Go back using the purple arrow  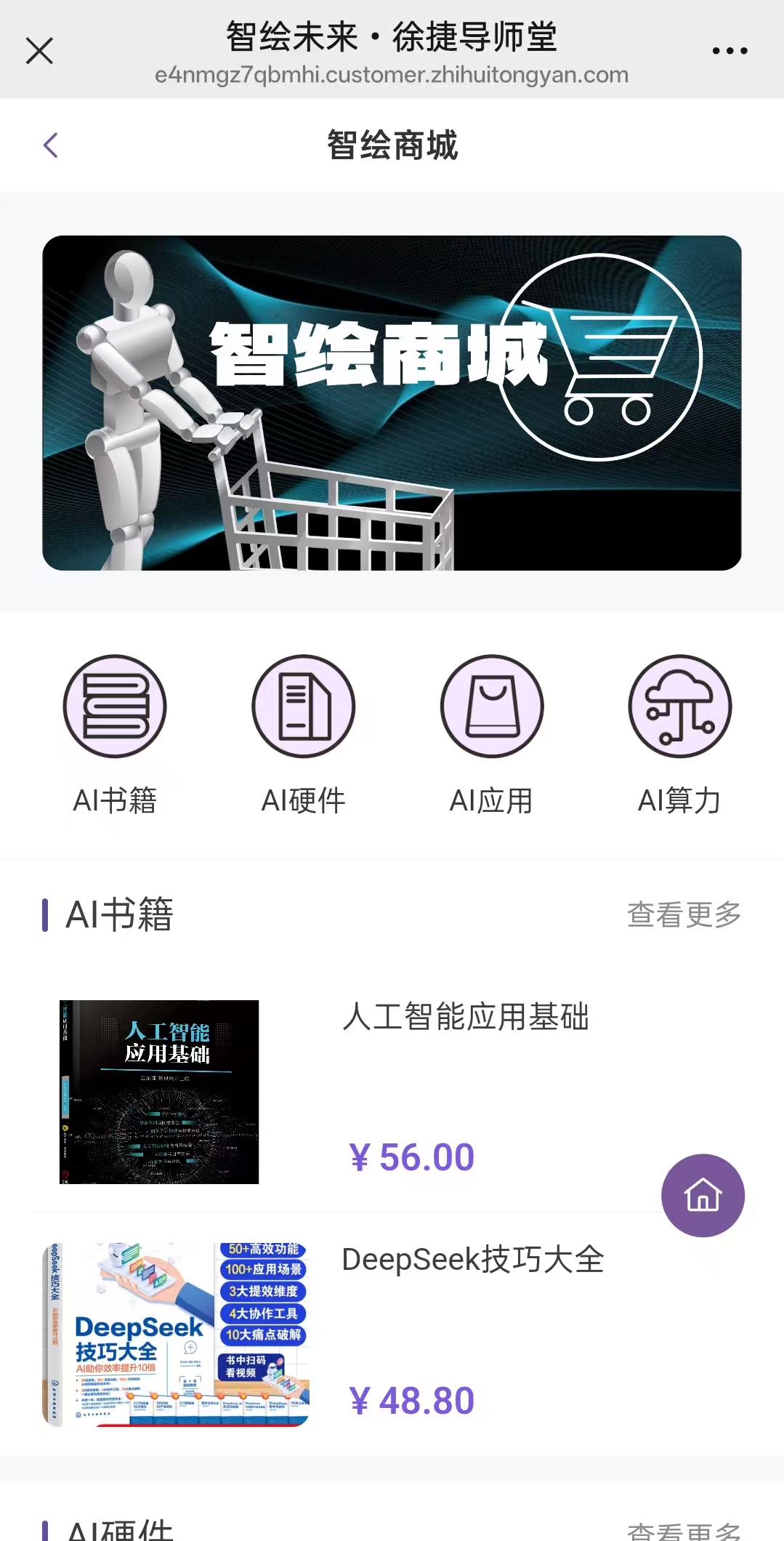[x=50, y=145]
